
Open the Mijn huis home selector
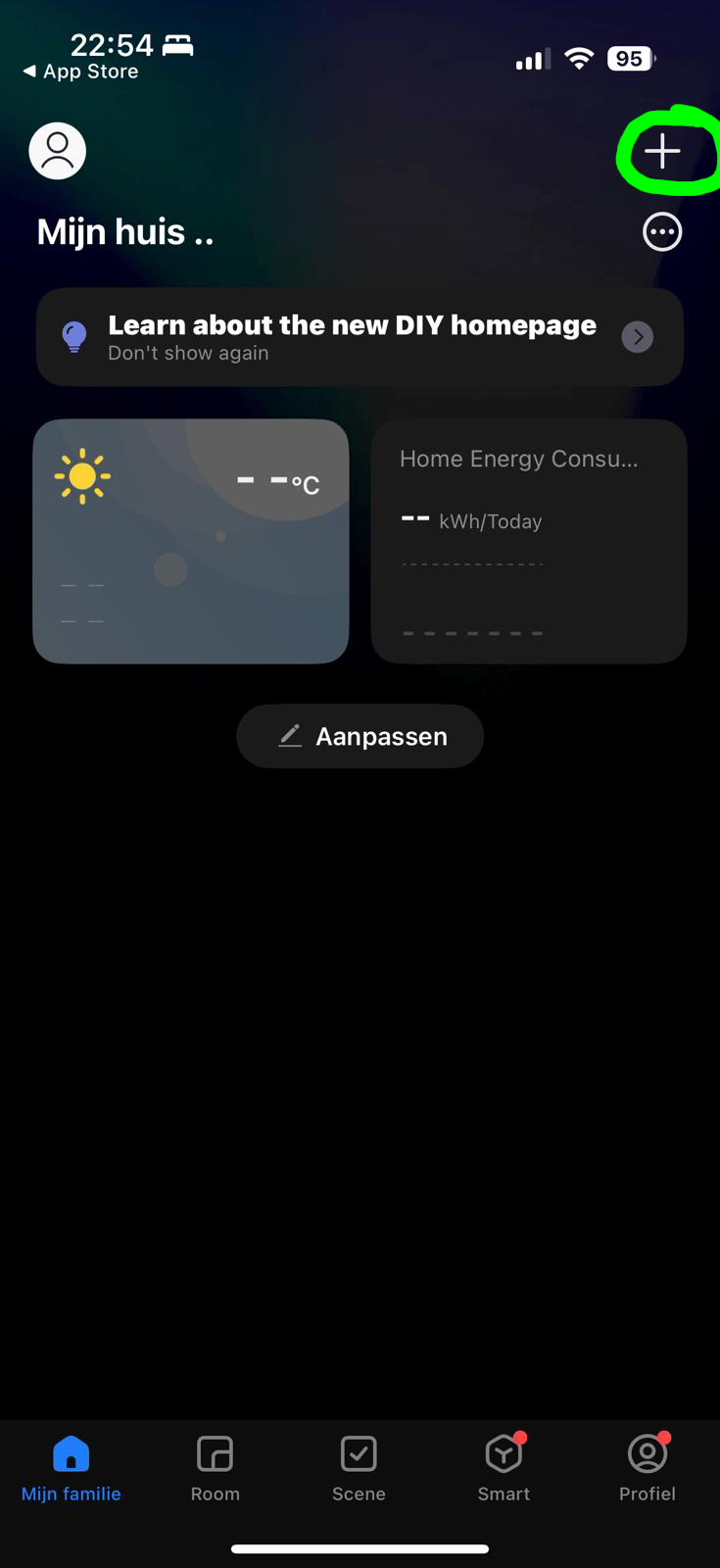pos(125,232)
